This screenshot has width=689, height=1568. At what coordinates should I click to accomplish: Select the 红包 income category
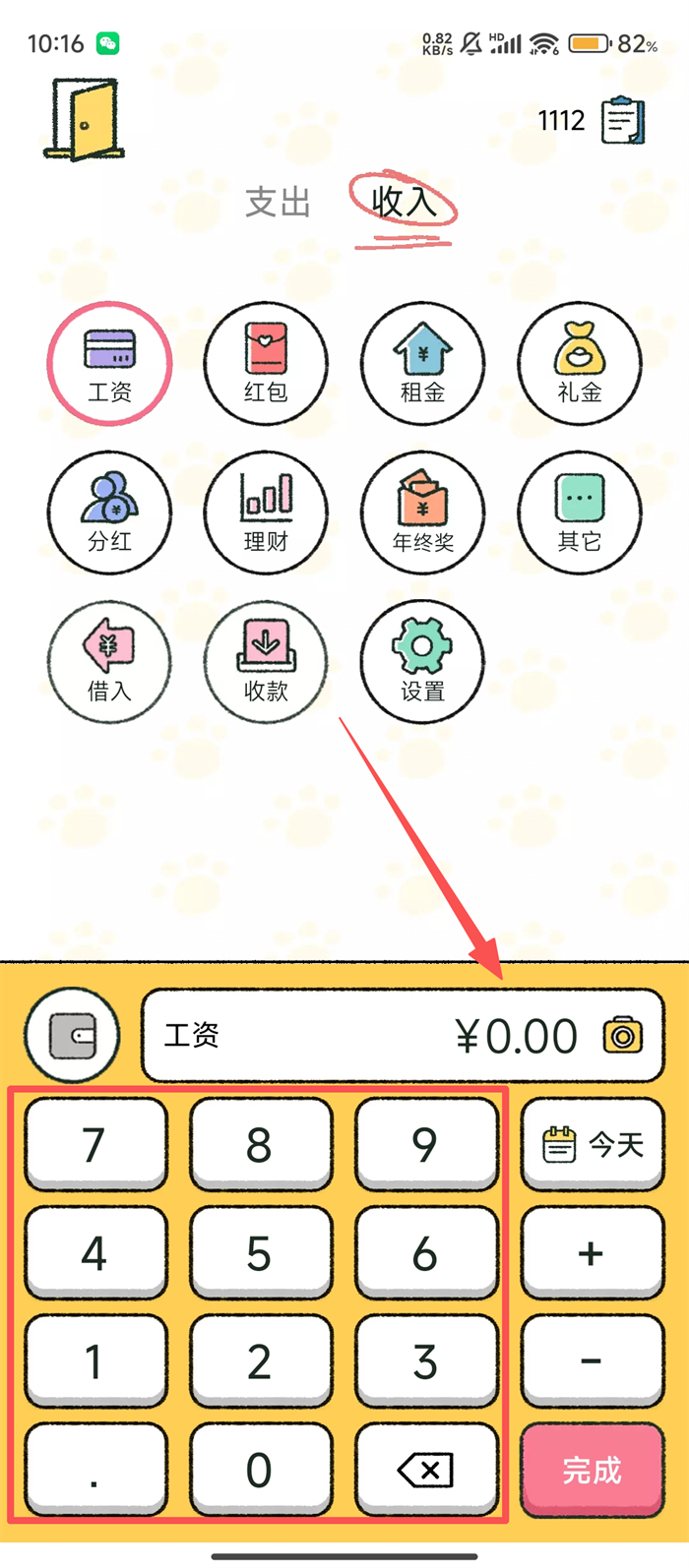(266, 364)
